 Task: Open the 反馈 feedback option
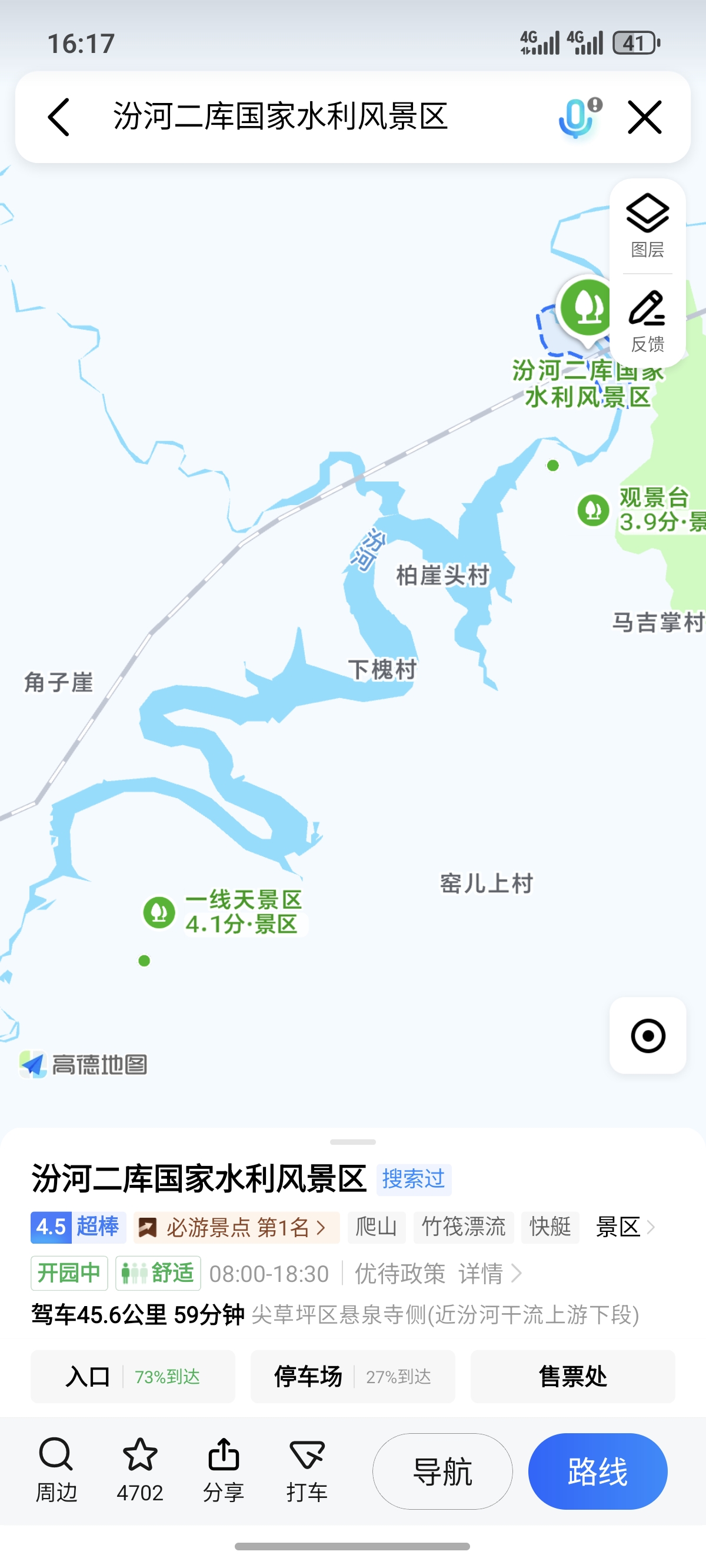point(647,321)
